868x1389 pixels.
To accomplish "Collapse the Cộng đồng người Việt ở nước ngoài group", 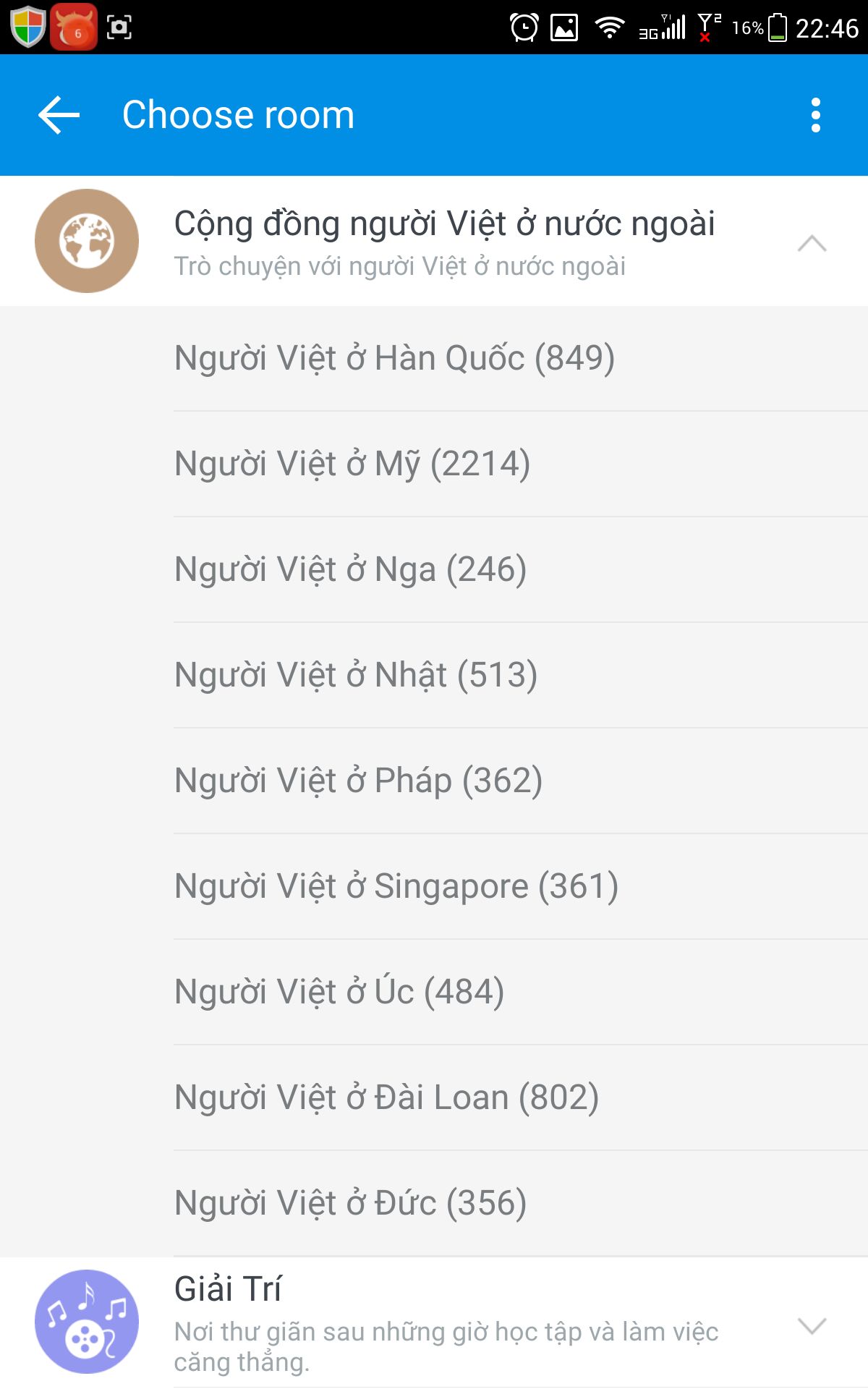I will [812, 243].
